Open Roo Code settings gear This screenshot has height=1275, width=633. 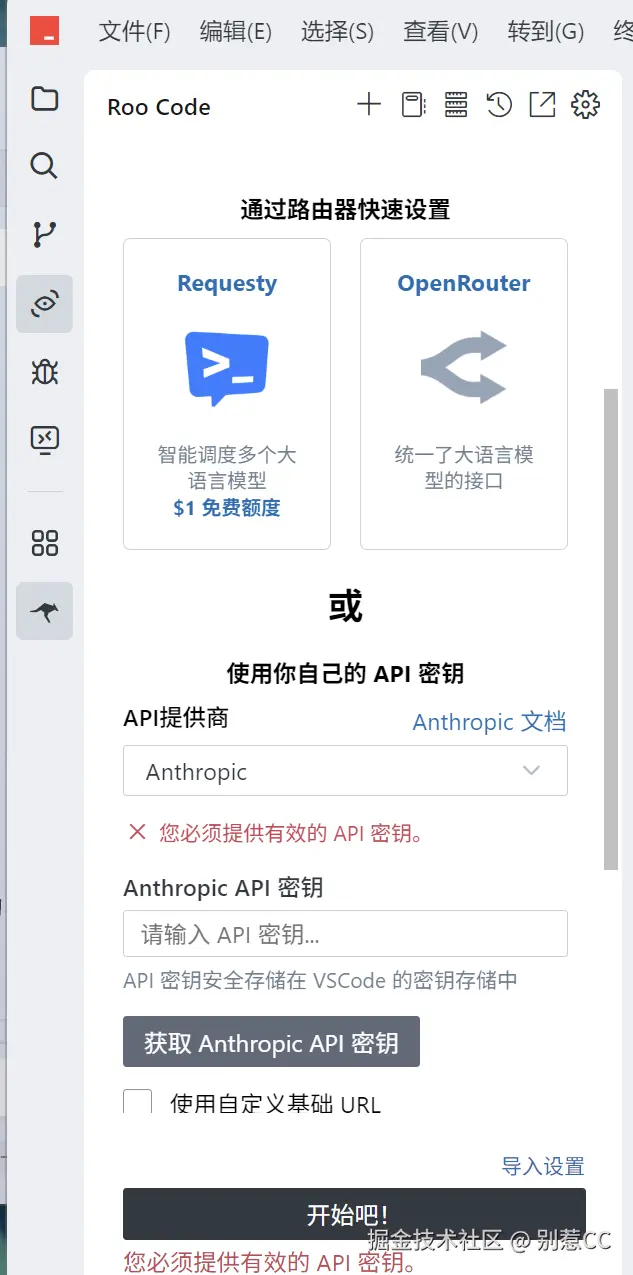click(585, 105)
